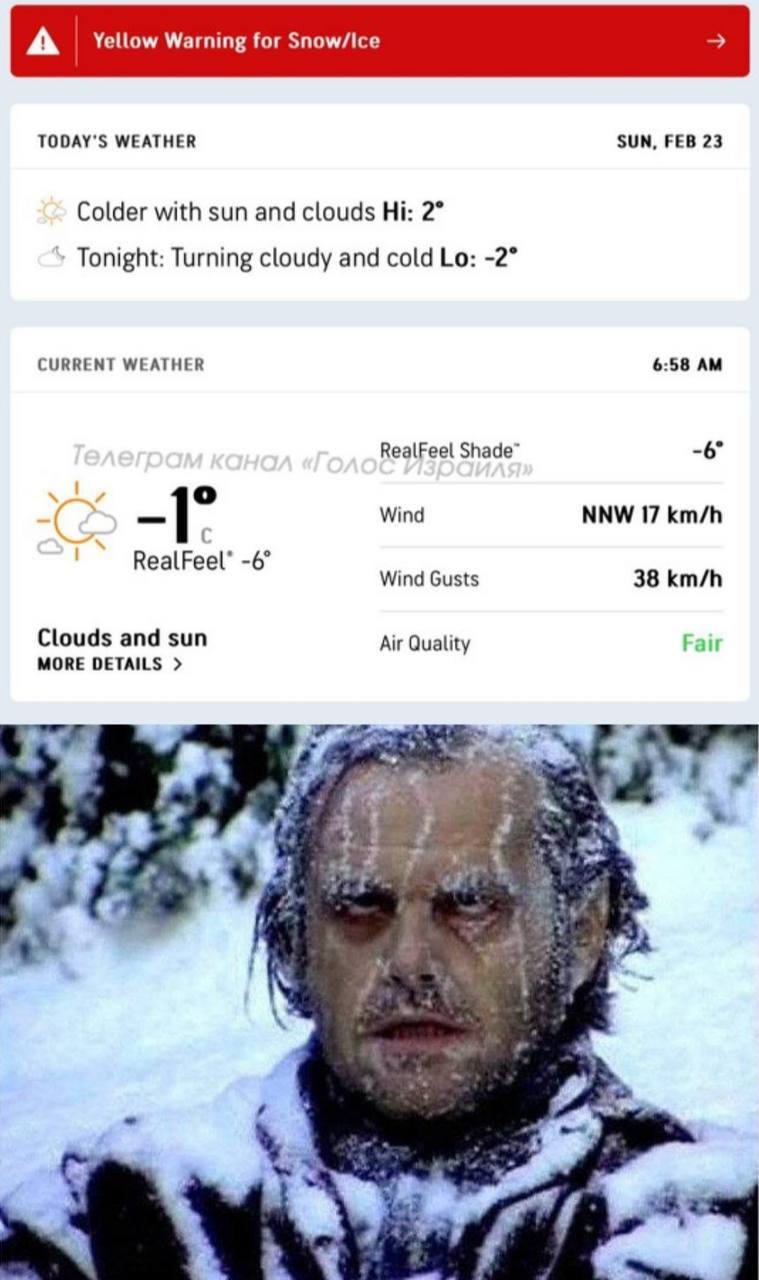Expand the Air Quality details row
The height and width of the screenshot is (1280, 759).
[x=550, y=644]
